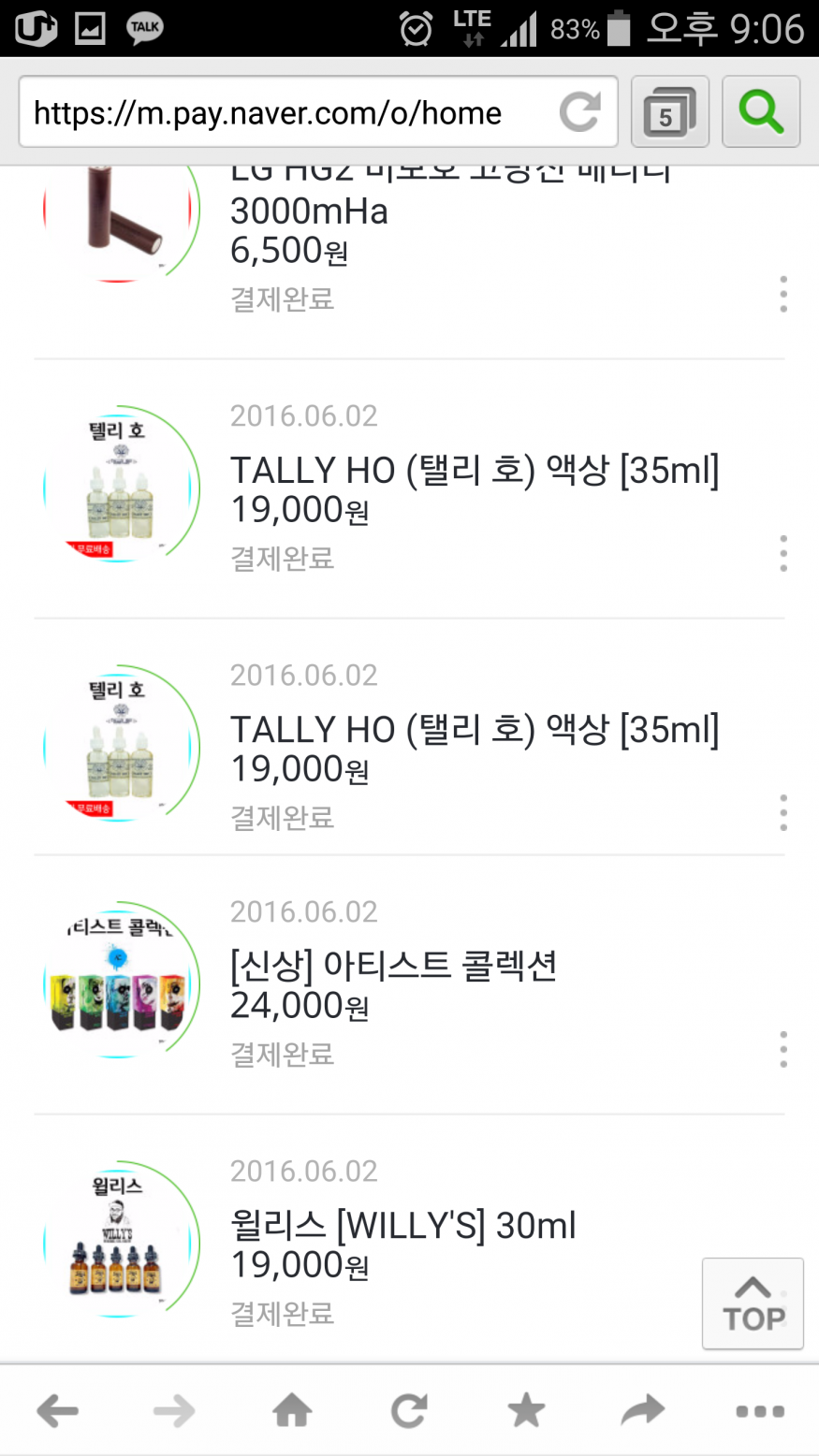
Task: Go back to the previous page
Action: 58,1411
